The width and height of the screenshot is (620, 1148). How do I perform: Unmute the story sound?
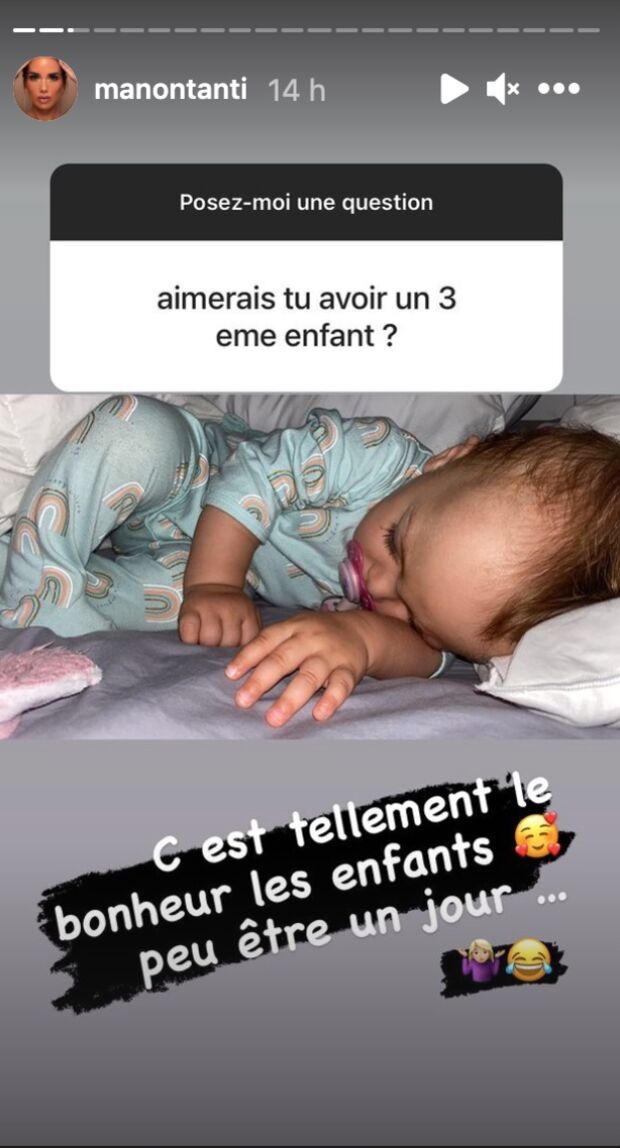[x=502, y=90]
